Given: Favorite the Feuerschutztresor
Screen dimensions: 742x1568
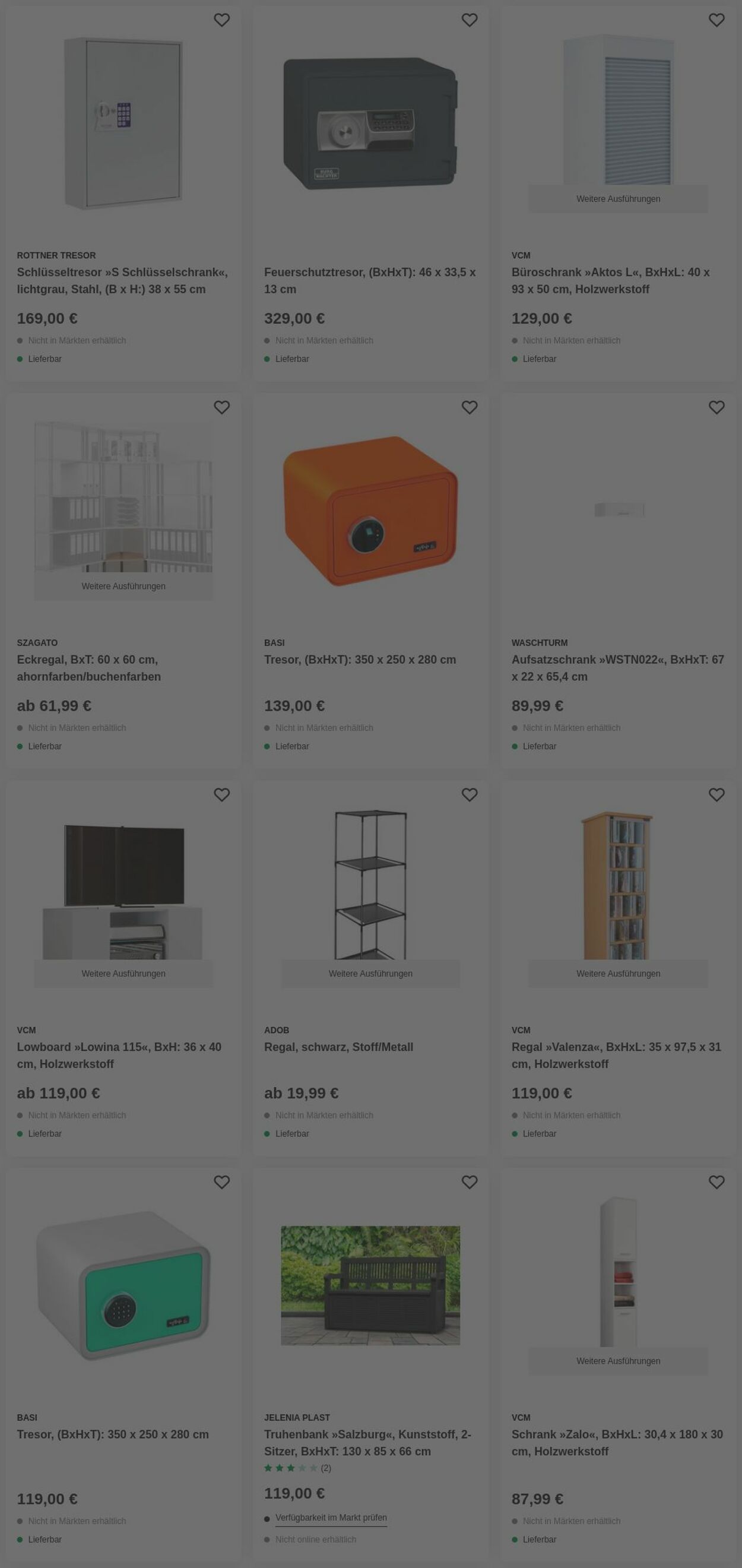Looking at the screenshot, I should coord(470,20).
